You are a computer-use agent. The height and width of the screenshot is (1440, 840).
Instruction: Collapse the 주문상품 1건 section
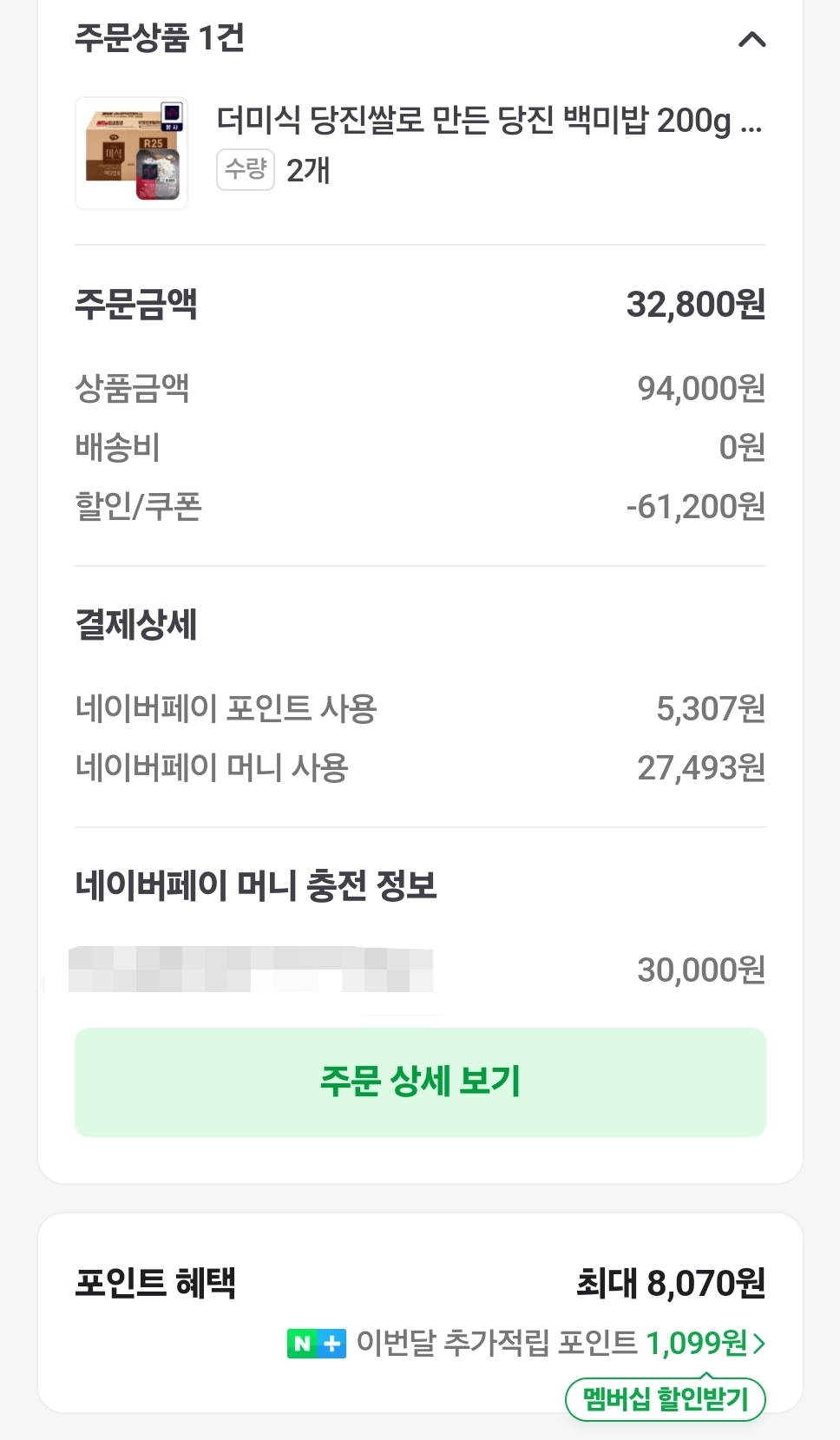coord(751,39)
